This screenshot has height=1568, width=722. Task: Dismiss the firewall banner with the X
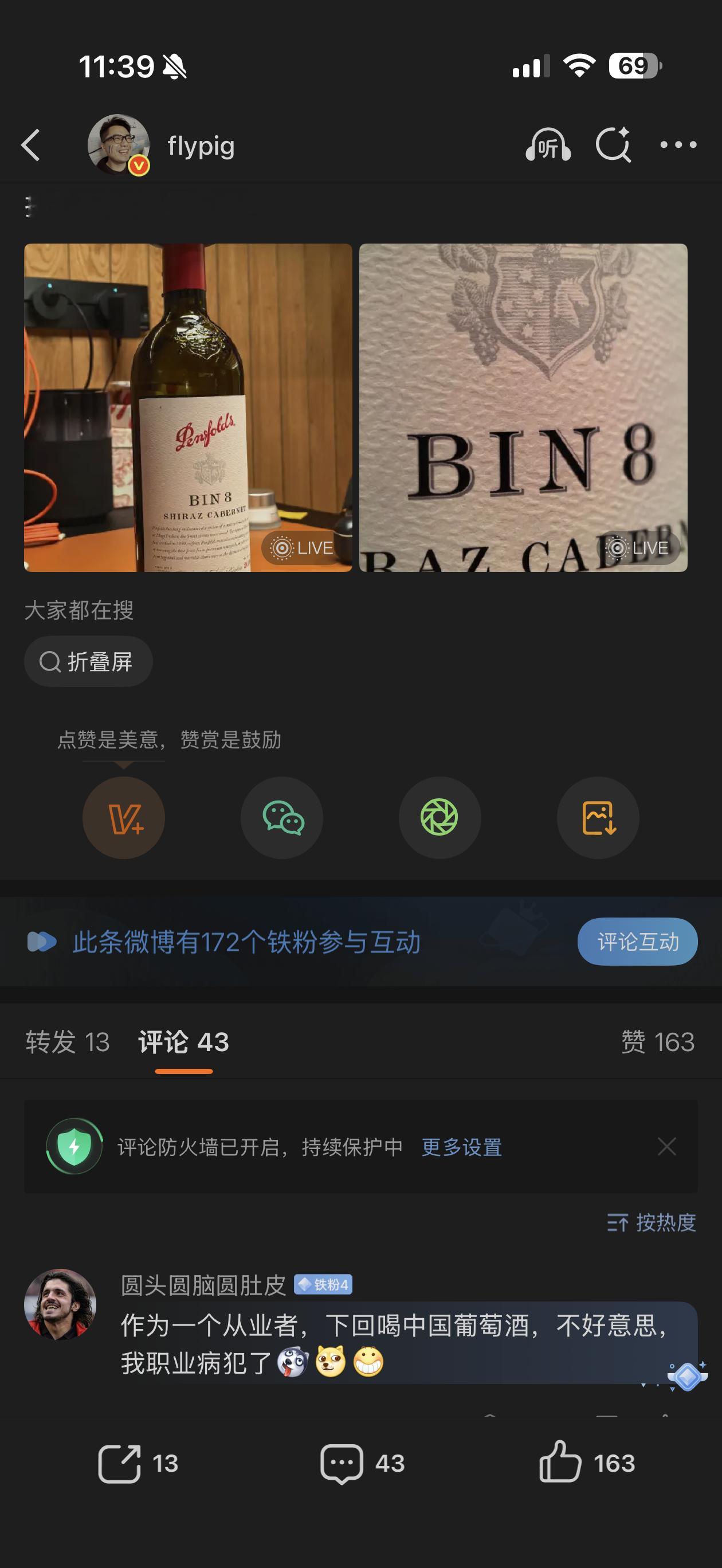[667, 1146]
